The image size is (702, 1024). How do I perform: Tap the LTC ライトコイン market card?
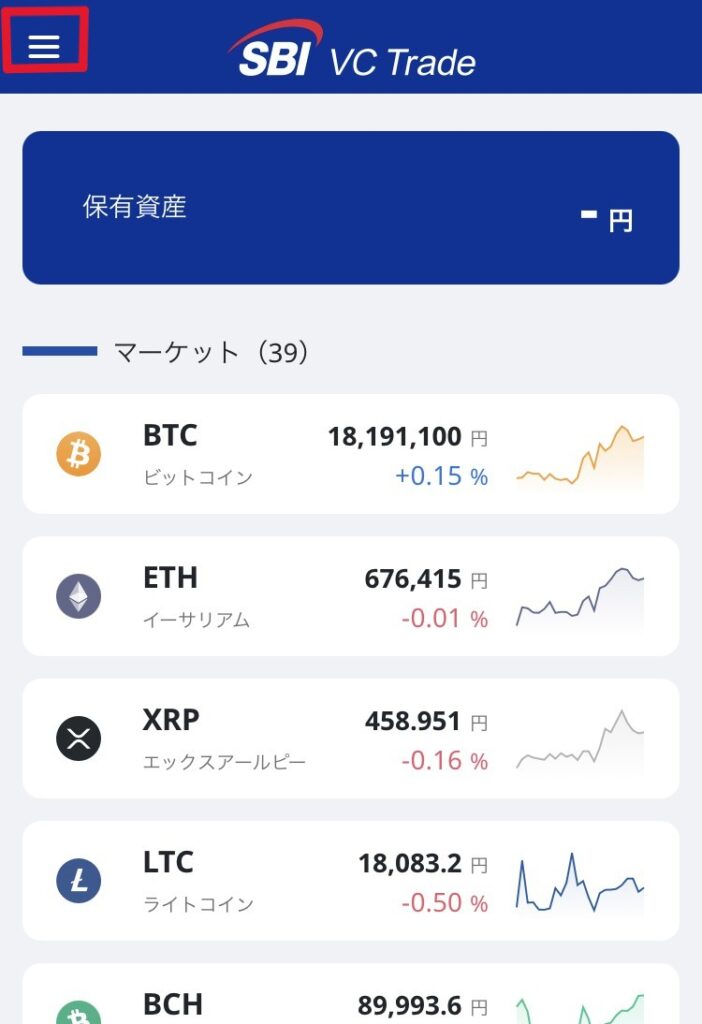point(350,880)
